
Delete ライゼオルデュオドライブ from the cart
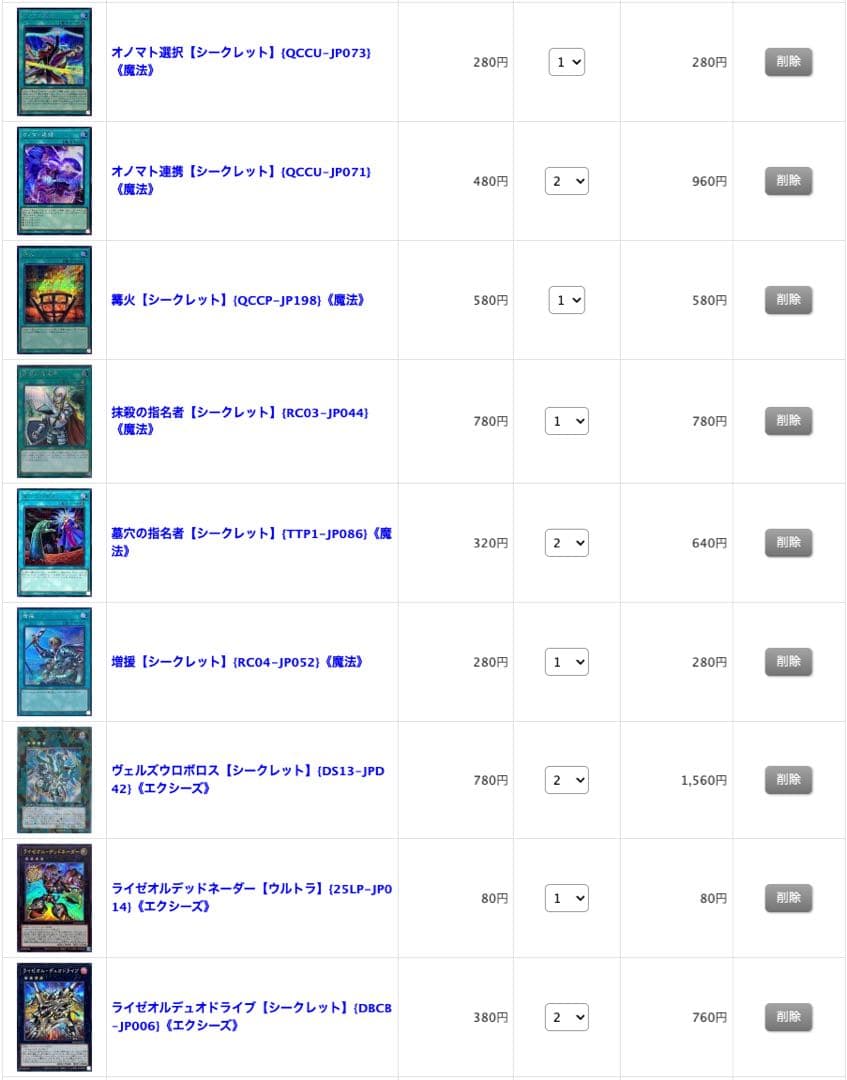tap(788, 1017)
